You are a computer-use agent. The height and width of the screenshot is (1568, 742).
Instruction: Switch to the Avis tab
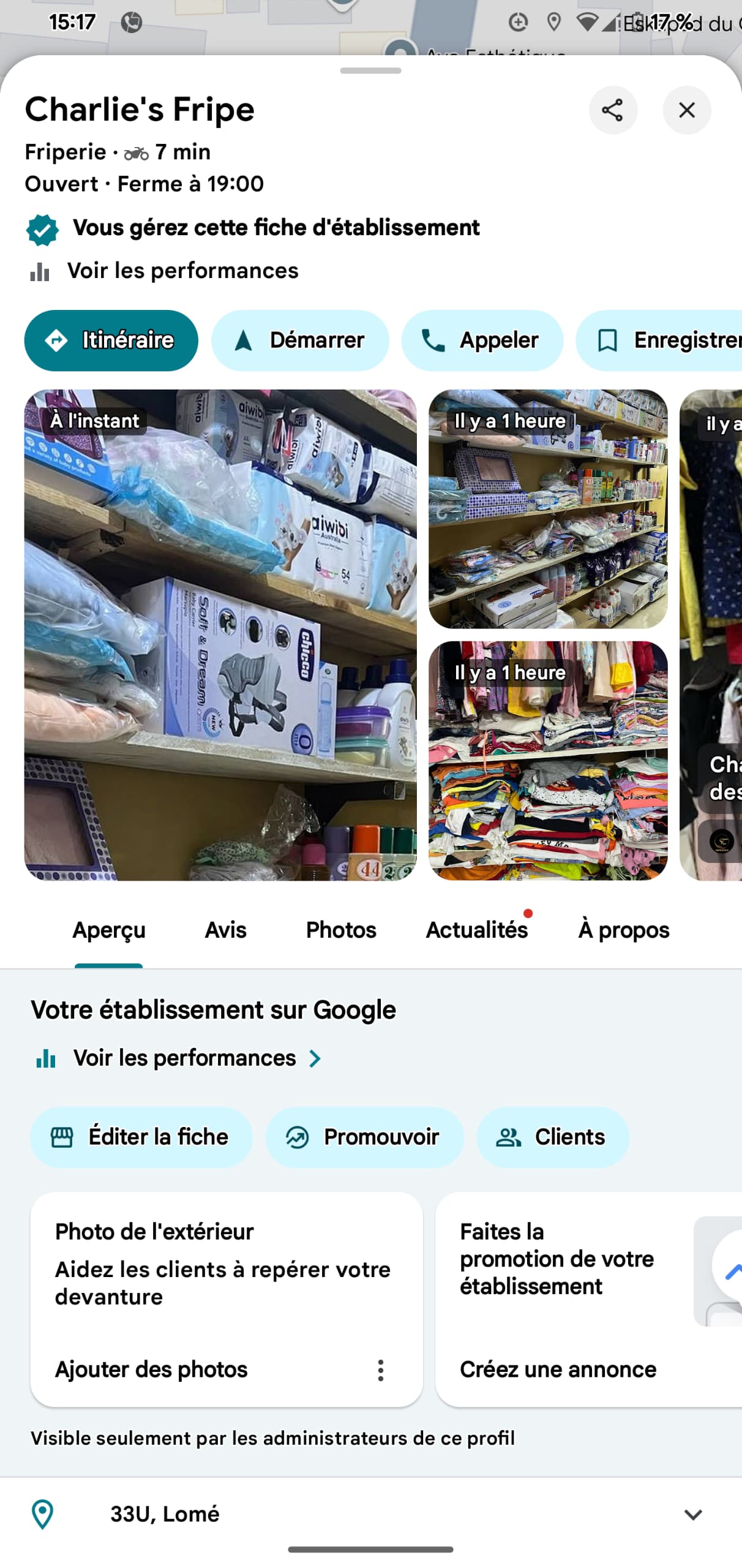[x=225, y=929]
